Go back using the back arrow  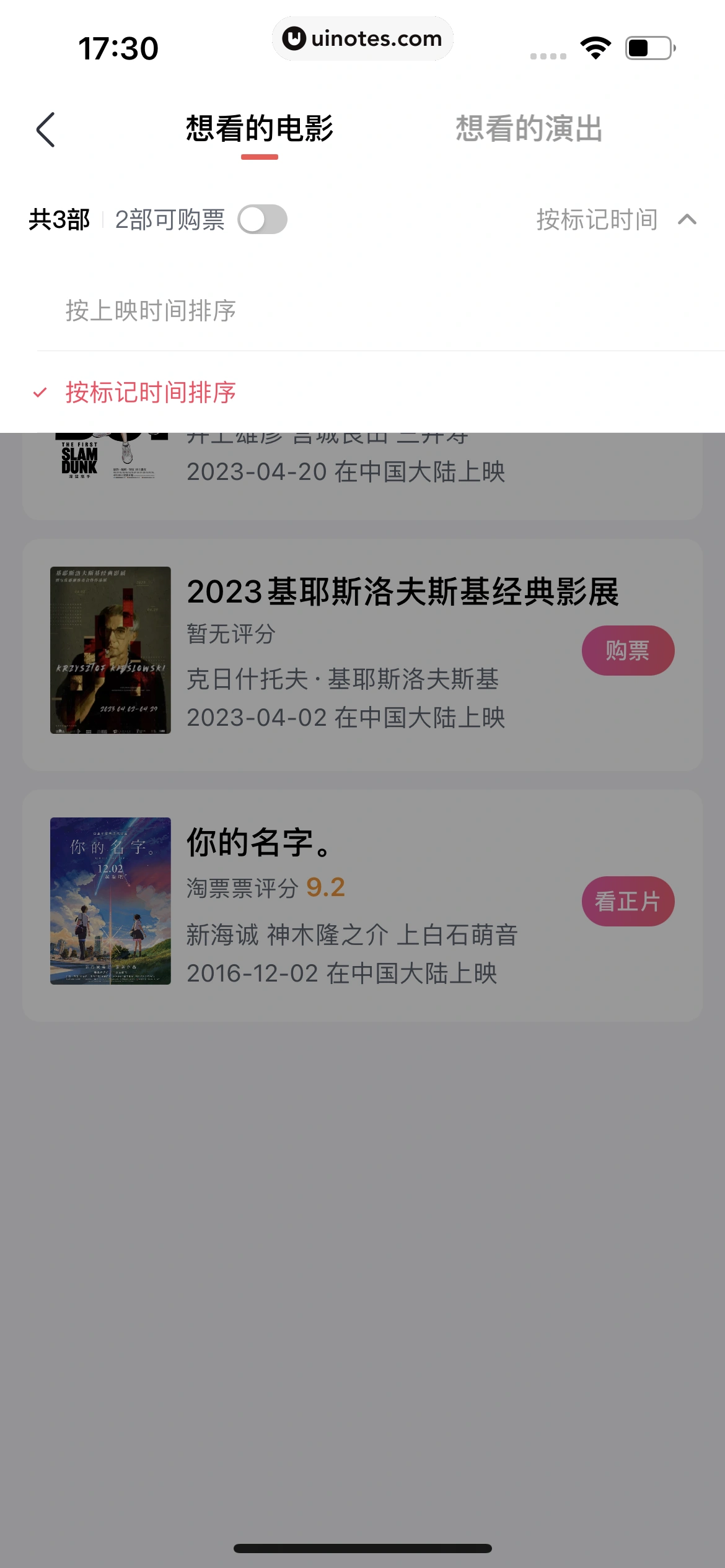[x=46, y=130]
